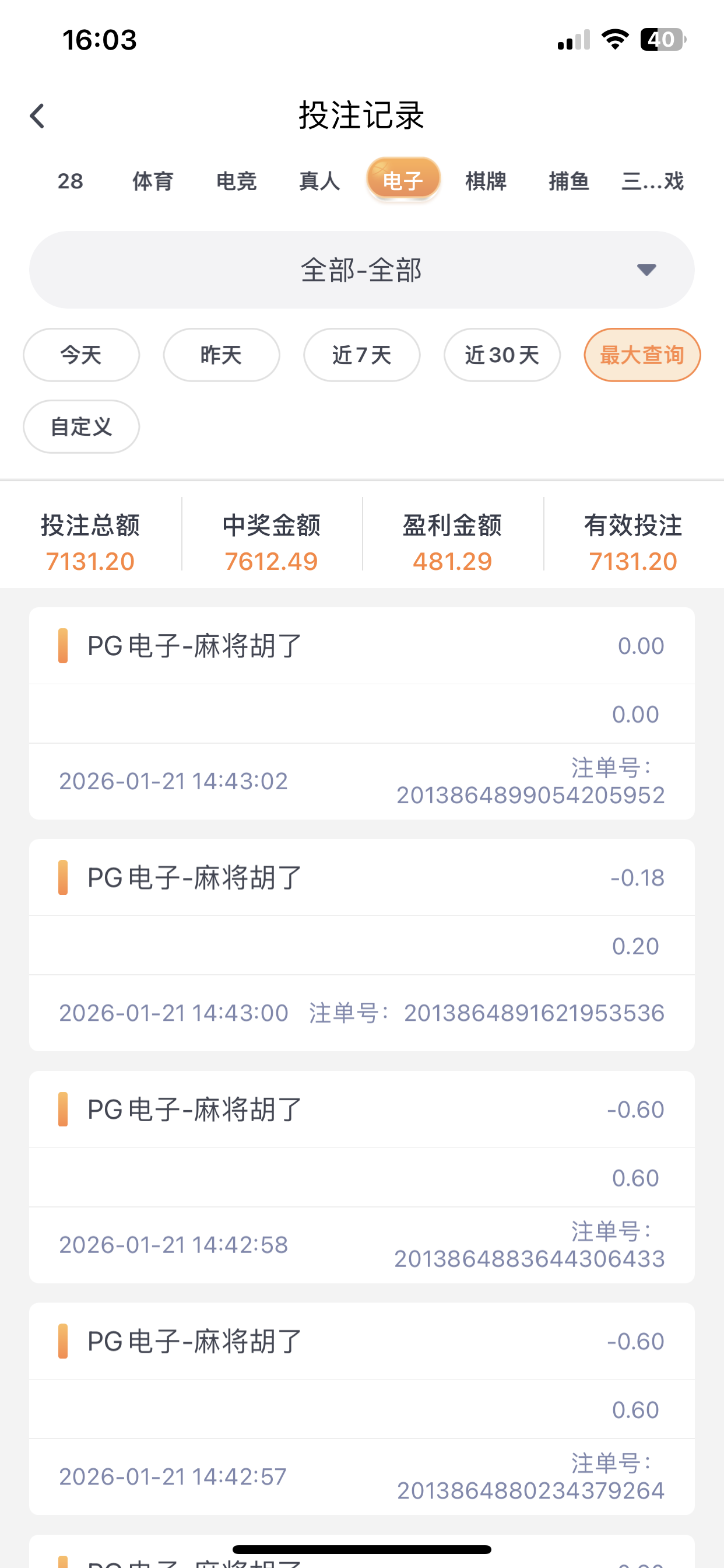The height and width of the screenshot is (1568, 724).
Task: Open the 电竞 tab
Action: tap(236, 181)
